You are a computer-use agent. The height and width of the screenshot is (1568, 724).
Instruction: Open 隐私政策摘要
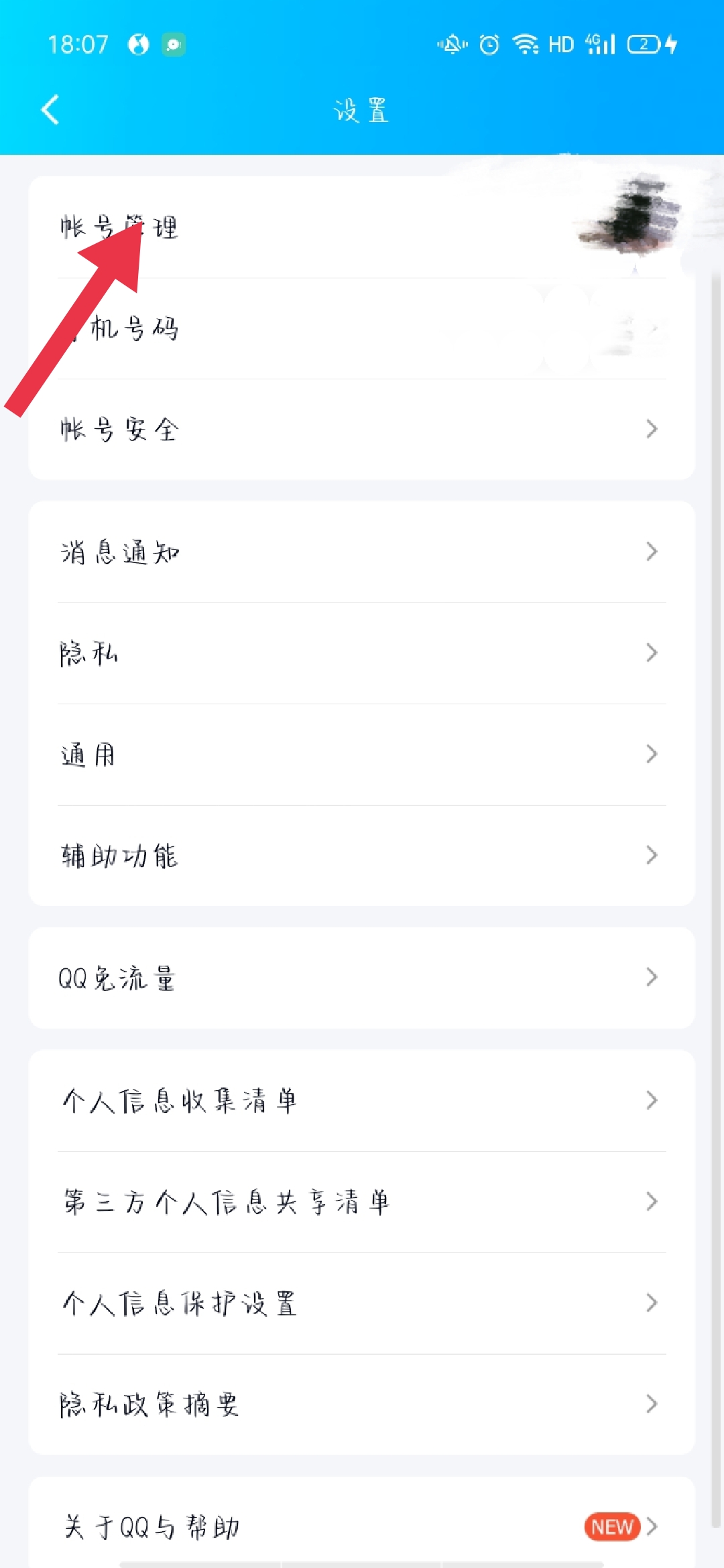pos(362,1404)
